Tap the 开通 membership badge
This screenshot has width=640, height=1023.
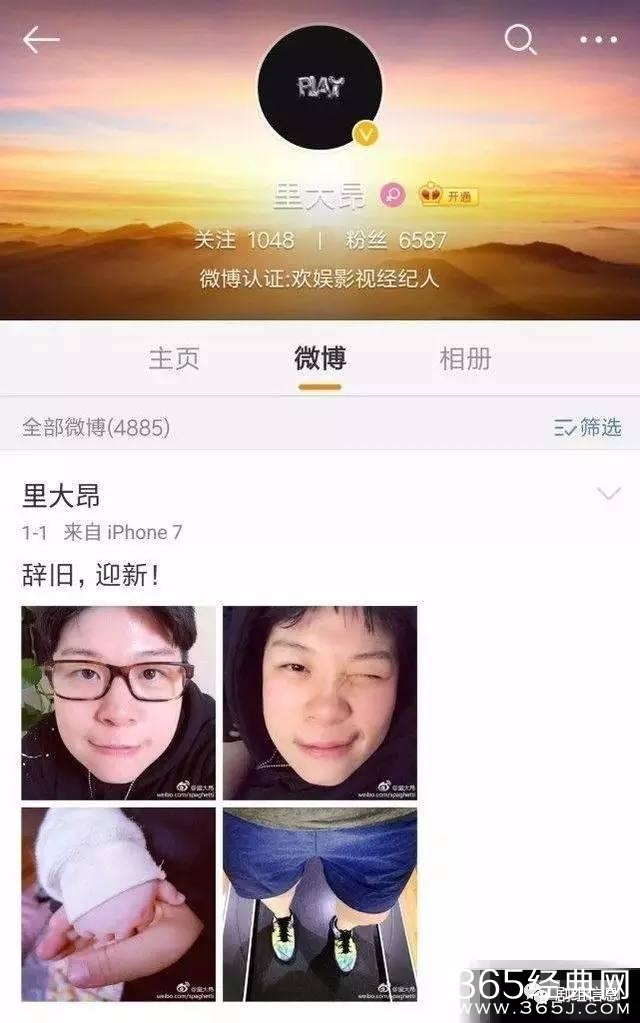pyautogui.click(x=449, y=196)
